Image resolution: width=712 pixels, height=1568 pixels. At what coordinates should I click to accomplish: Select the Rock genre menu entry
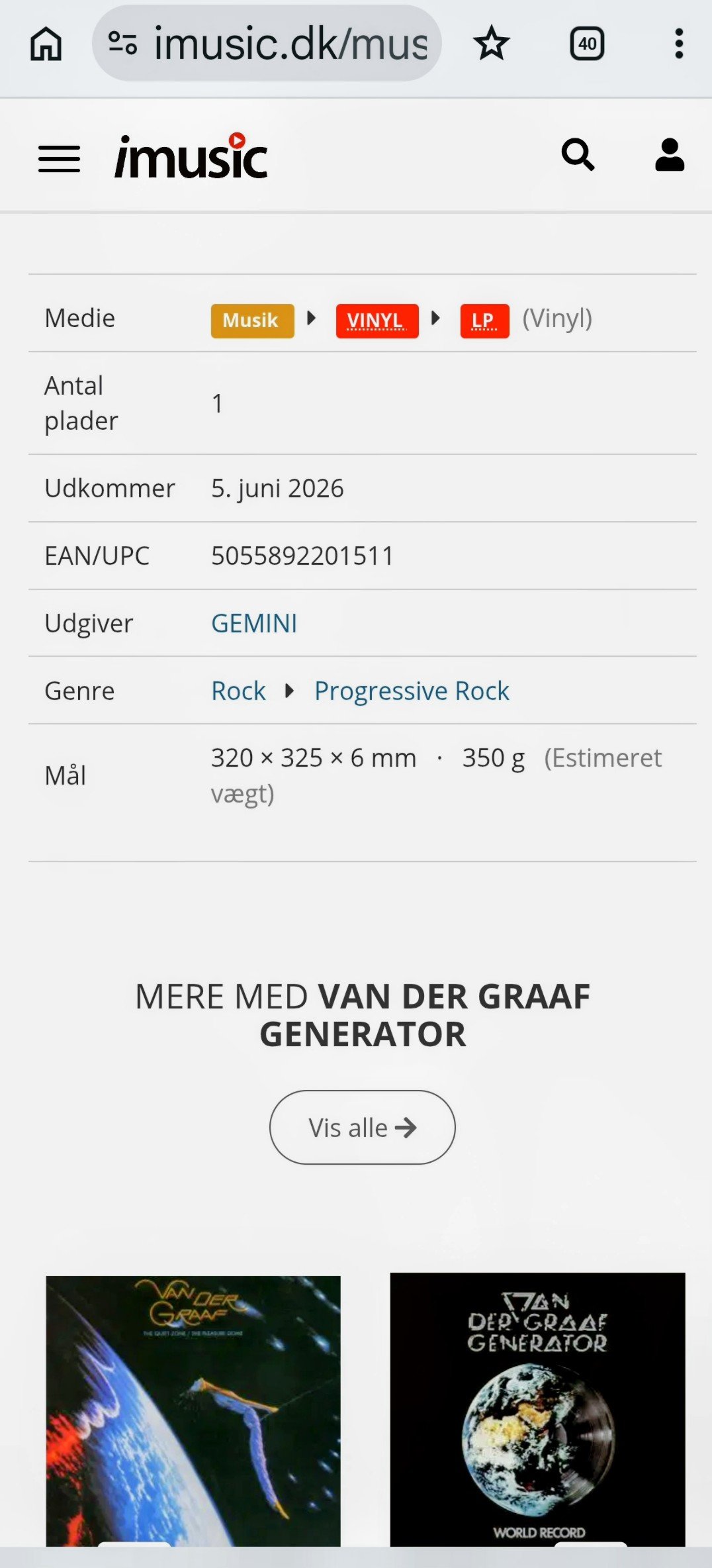[238, 691]
